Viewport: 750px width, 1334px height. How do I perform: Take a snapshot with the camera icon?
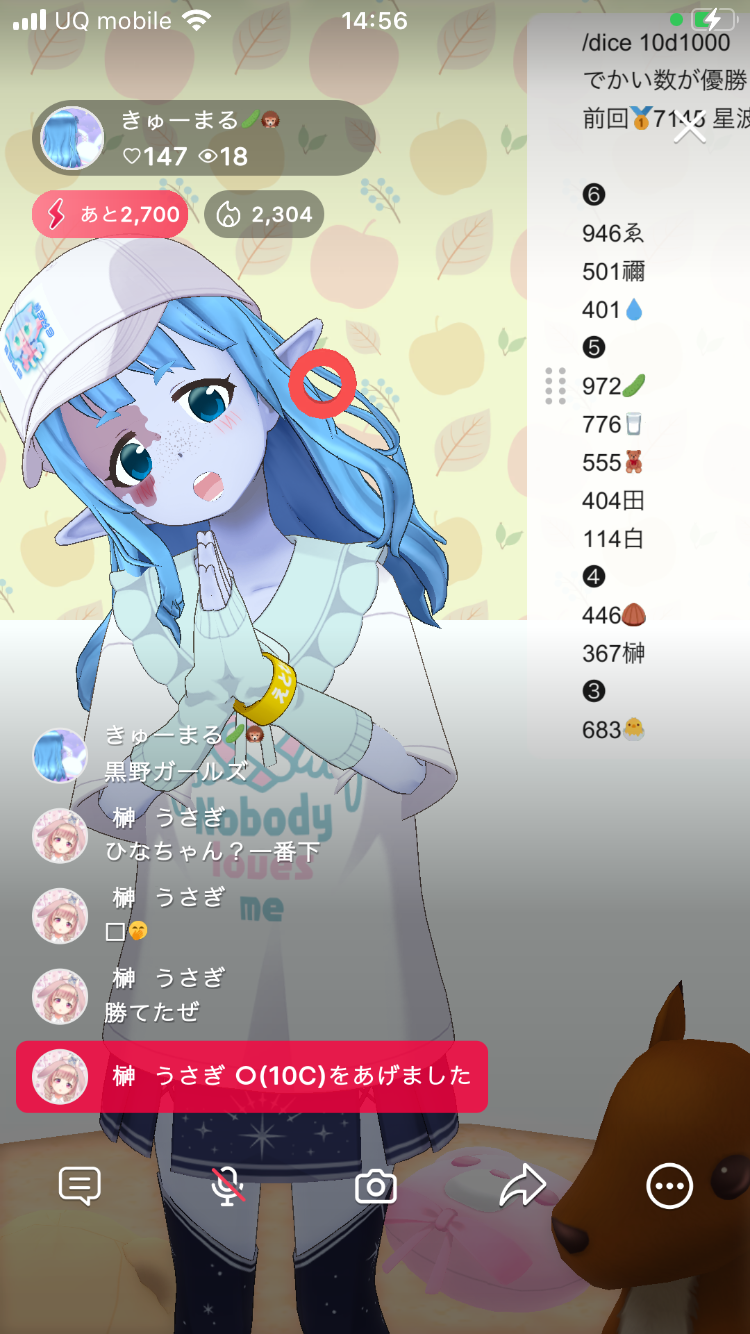tap(376, 1187)
